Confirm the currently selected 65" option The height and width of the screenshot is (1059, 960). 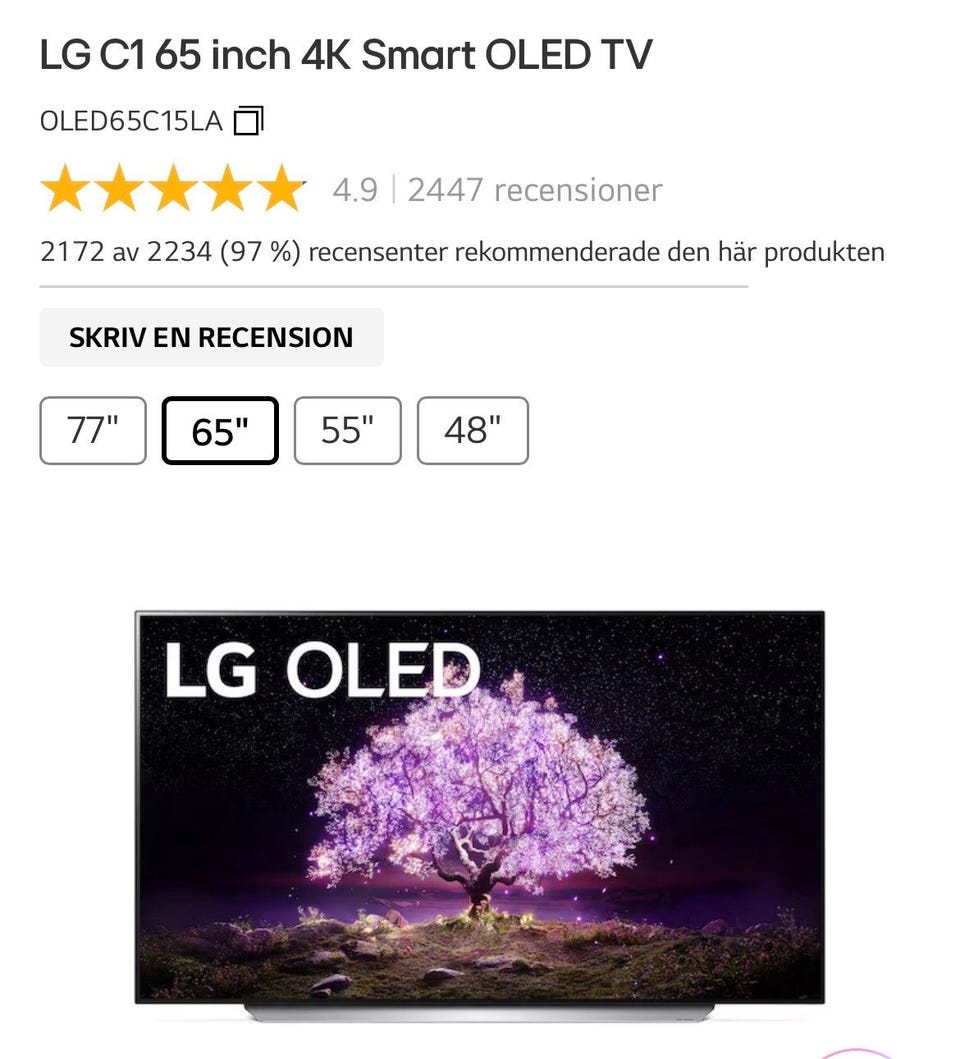pyautogui.click(x=220, y=430)
